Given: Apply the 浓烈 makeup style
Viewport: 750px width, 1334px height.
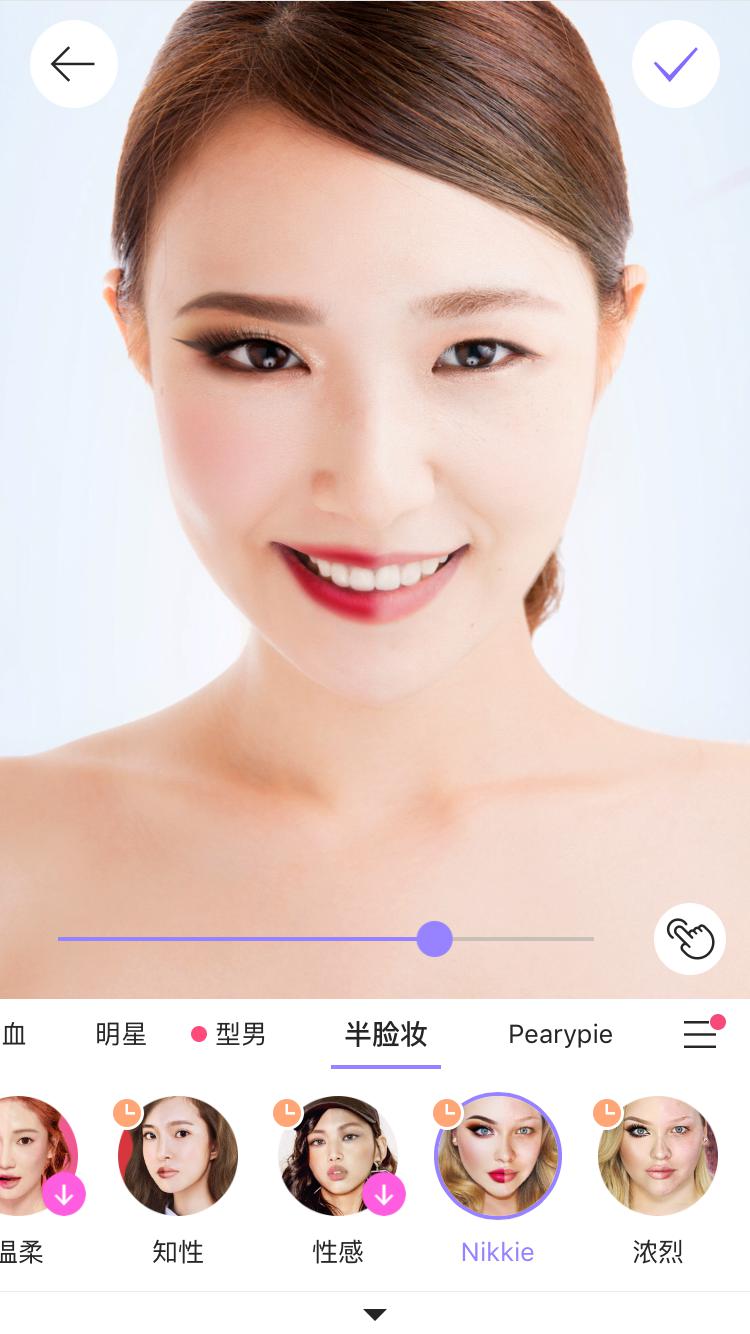Looking at the screenshot, I should click(658, 1156).
